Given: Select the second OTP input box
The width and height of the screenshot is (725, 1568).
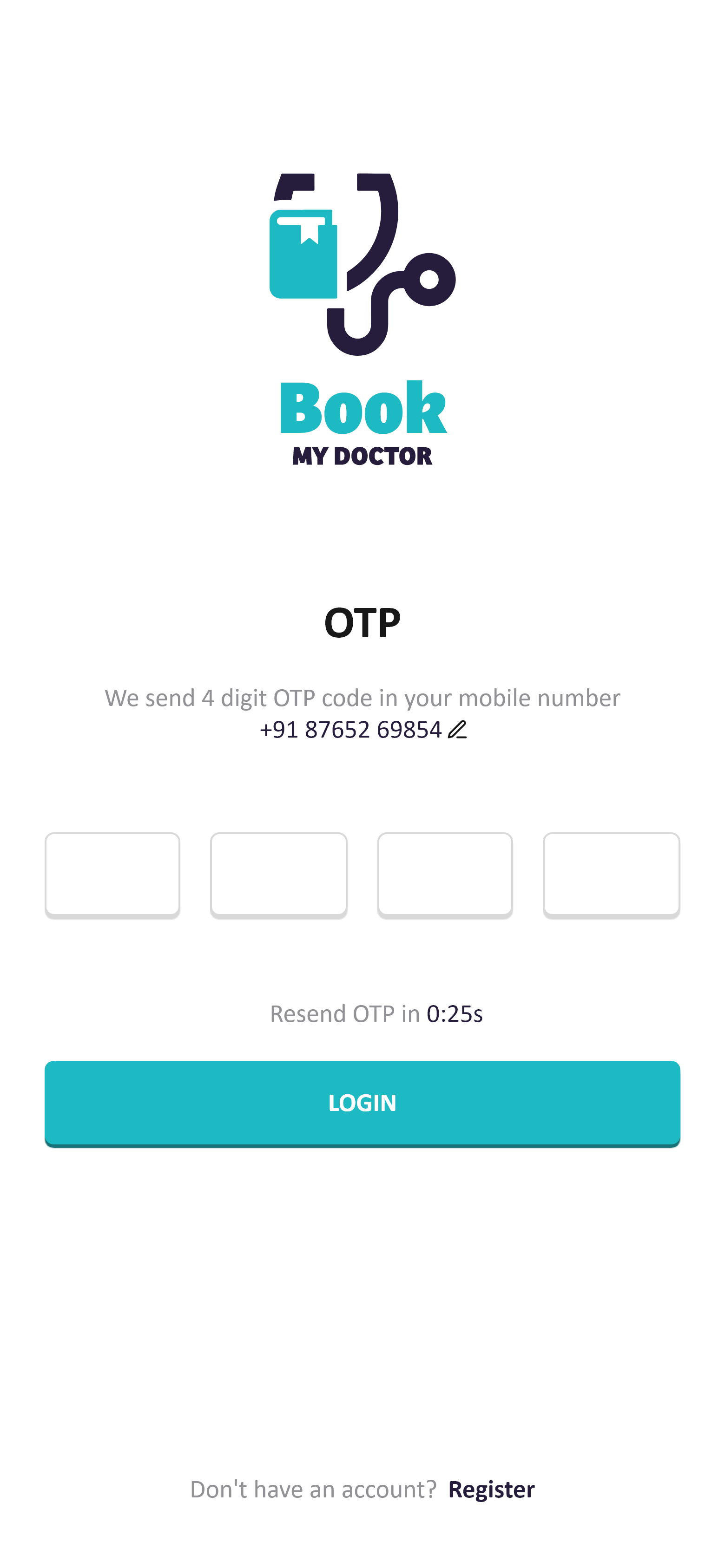Looking at the screenshot, I should coord(278,875).
